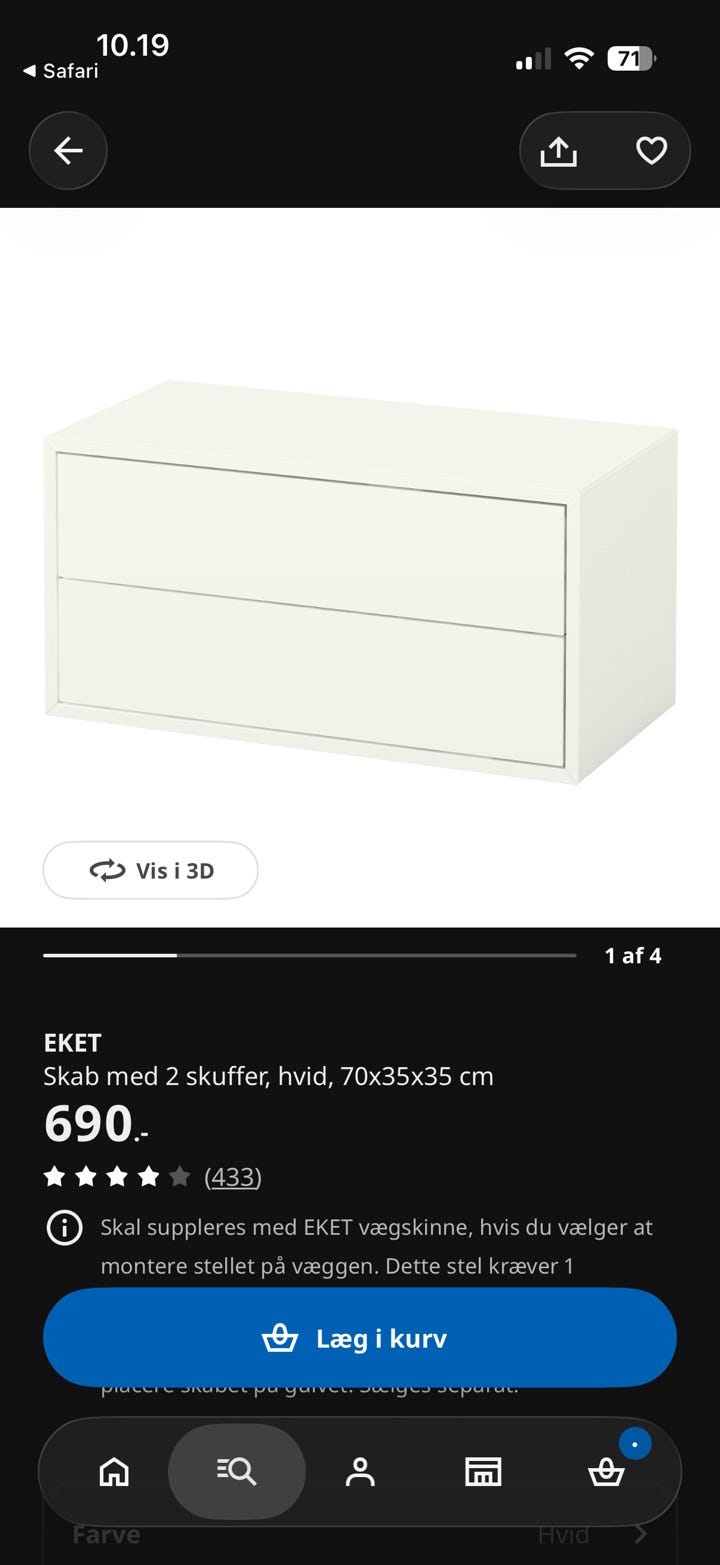This screenshot has height=1565, width=720.
Task: Return to Safari via status bar link
Action: pos(61,71)
